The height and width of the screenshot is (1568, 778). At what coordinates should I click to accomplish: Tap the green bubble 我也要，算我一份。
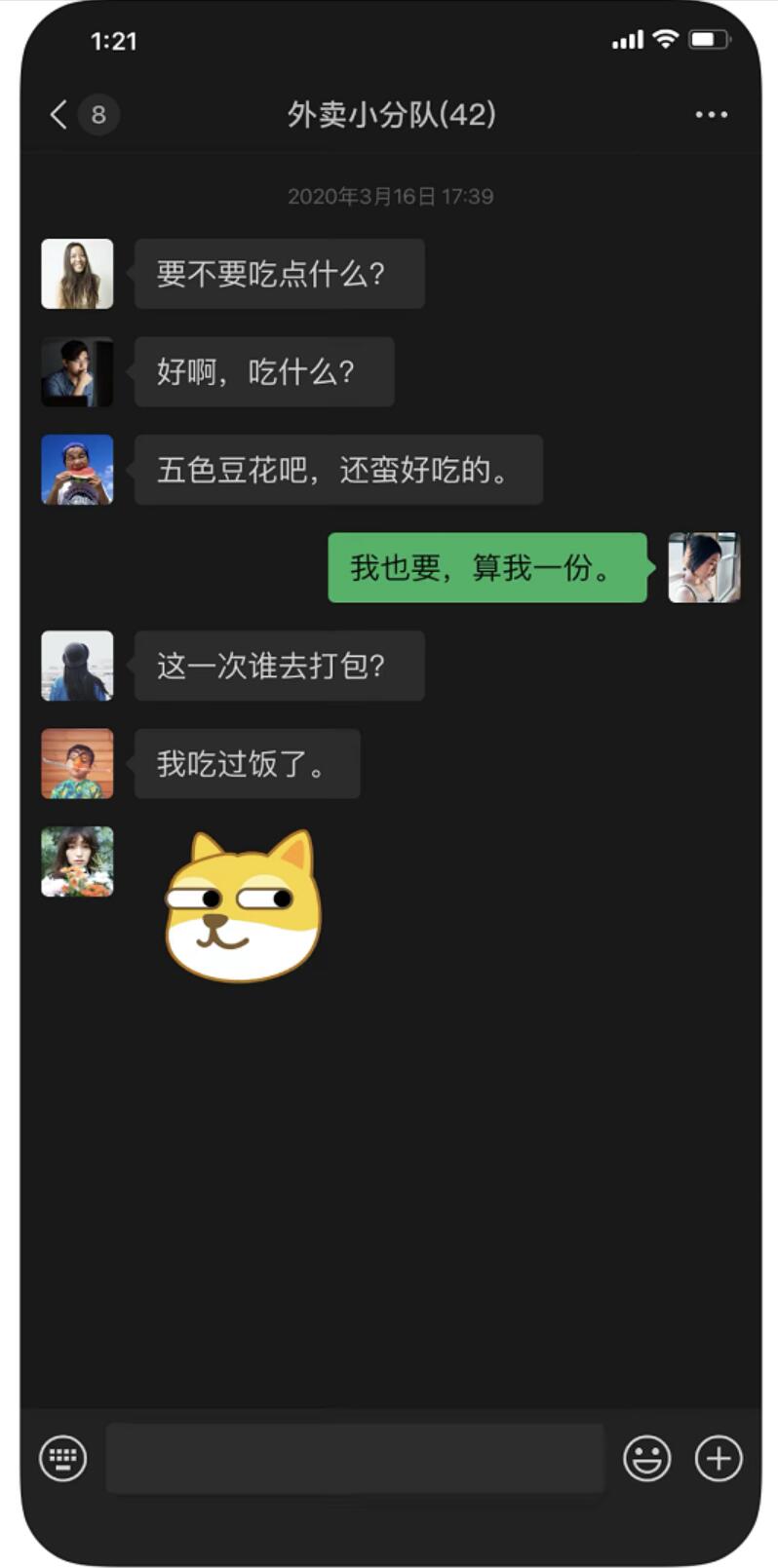pos(486,569)
